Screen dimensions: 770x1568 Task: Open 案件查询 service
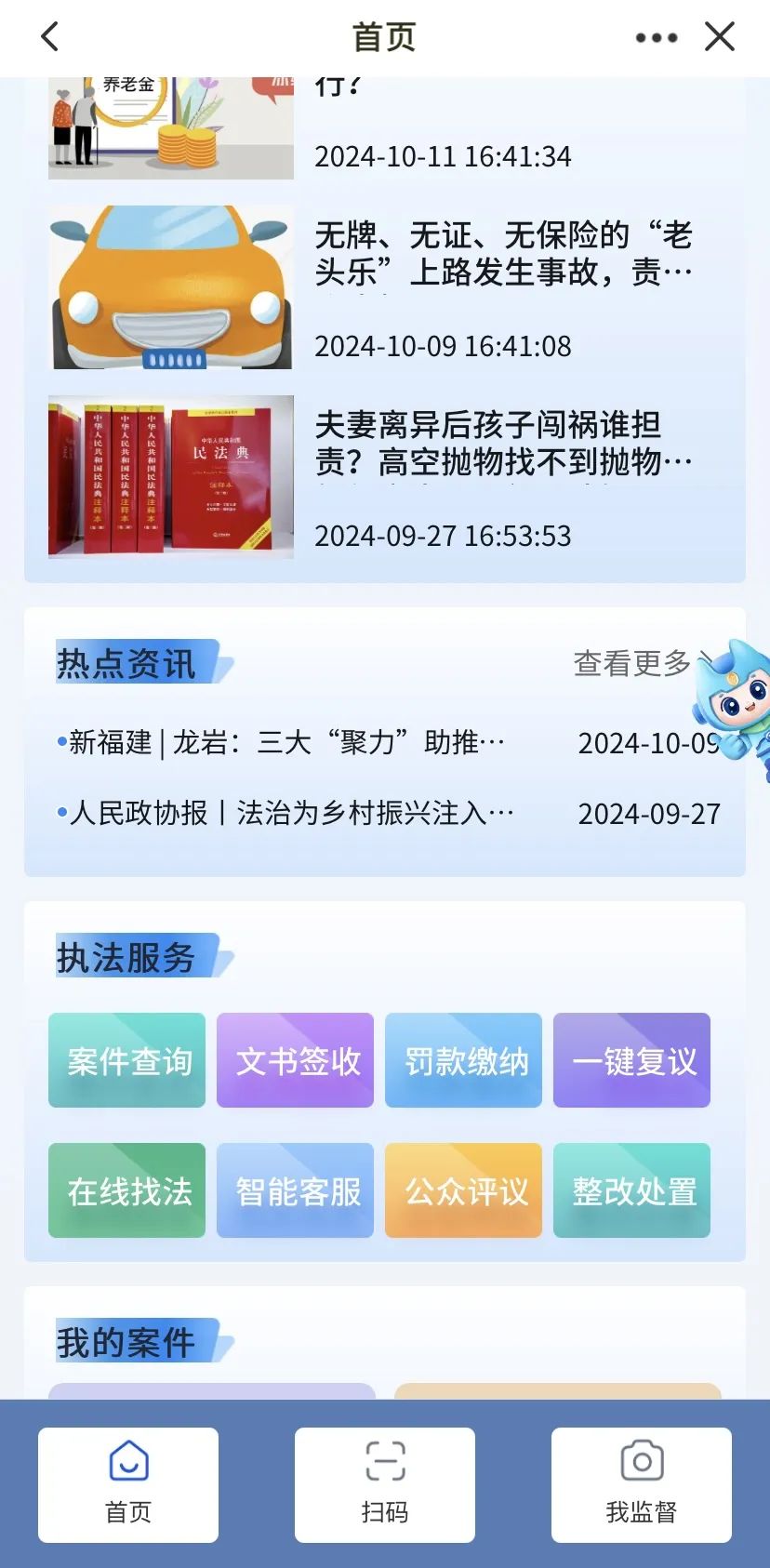tap(127, 1060)
